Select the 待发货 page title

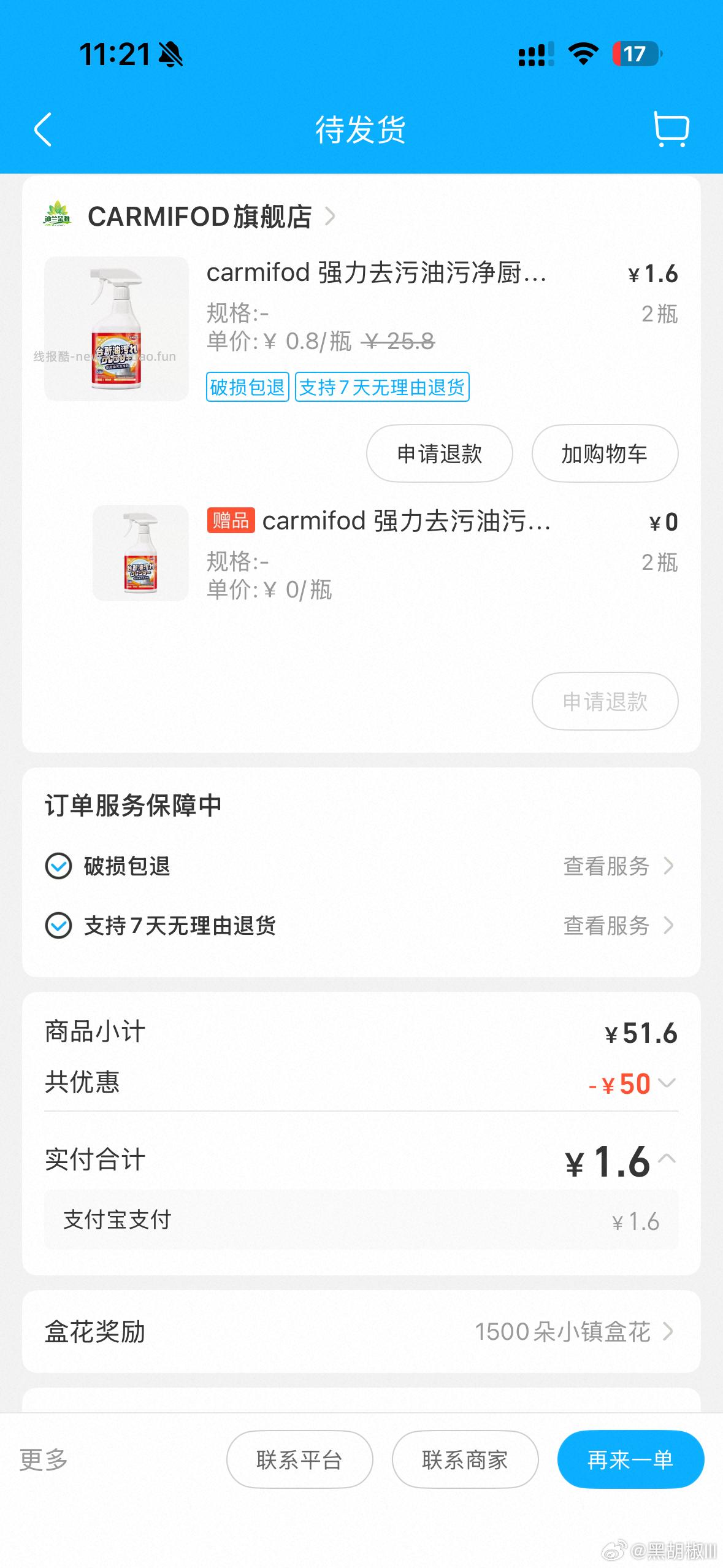361,131
